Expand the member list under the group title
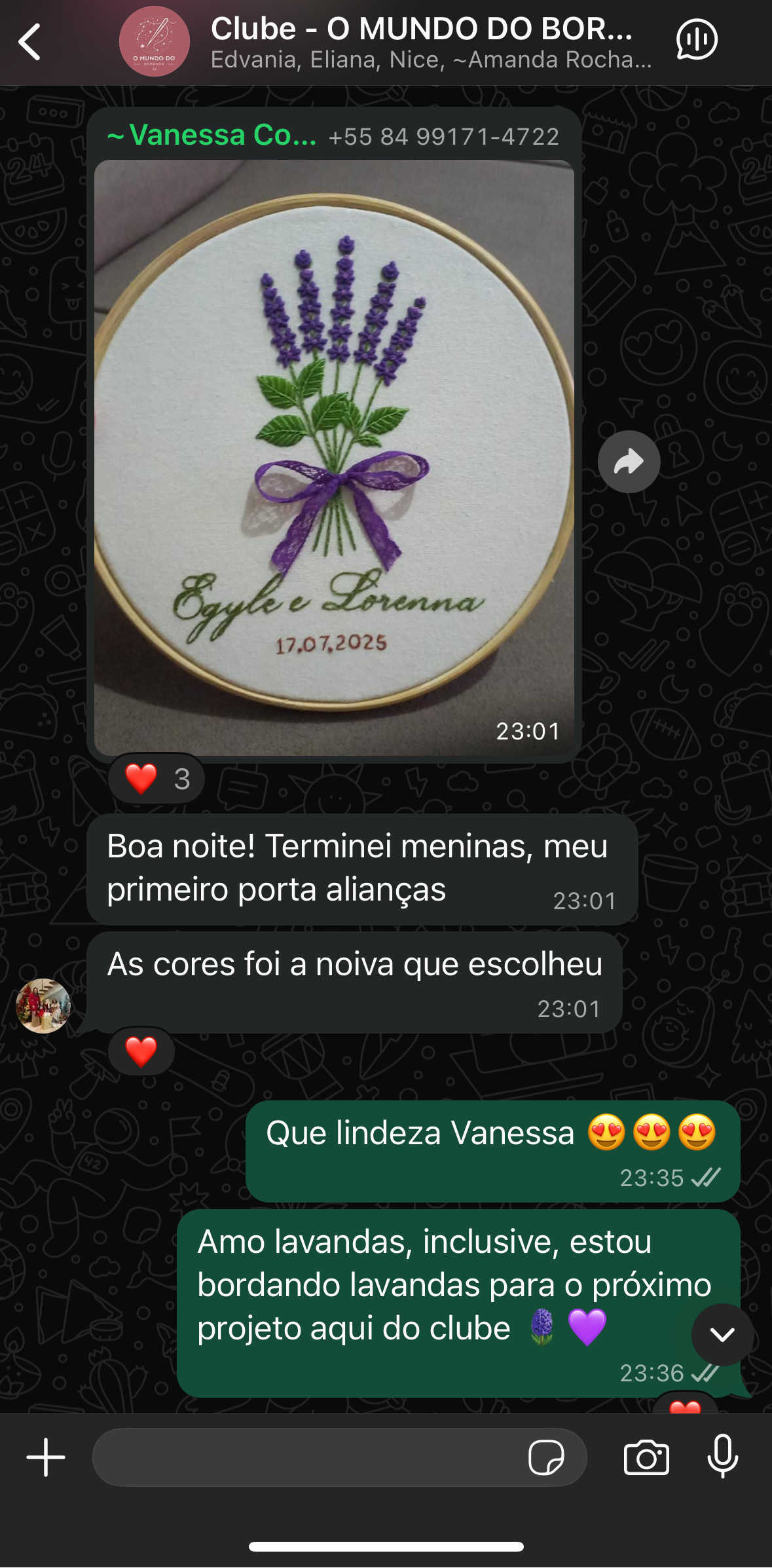Image resolution: width=772 pixels, height=1568 pixels. point(431,62)
